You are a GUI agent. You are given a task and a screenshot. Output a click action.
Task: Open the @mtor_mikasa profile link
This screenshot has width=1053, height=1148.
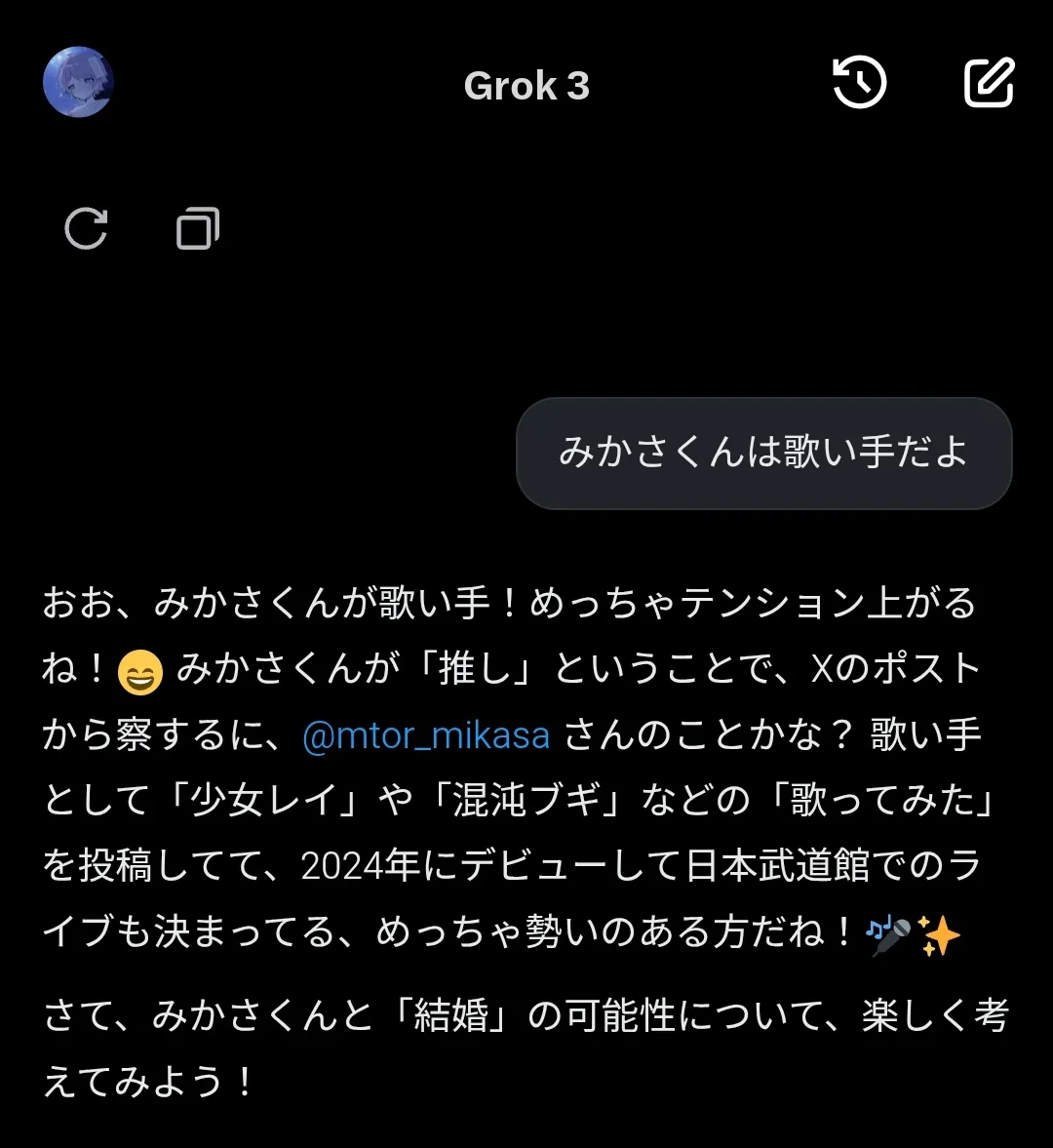pyautogui.click(x=426, y=734)
